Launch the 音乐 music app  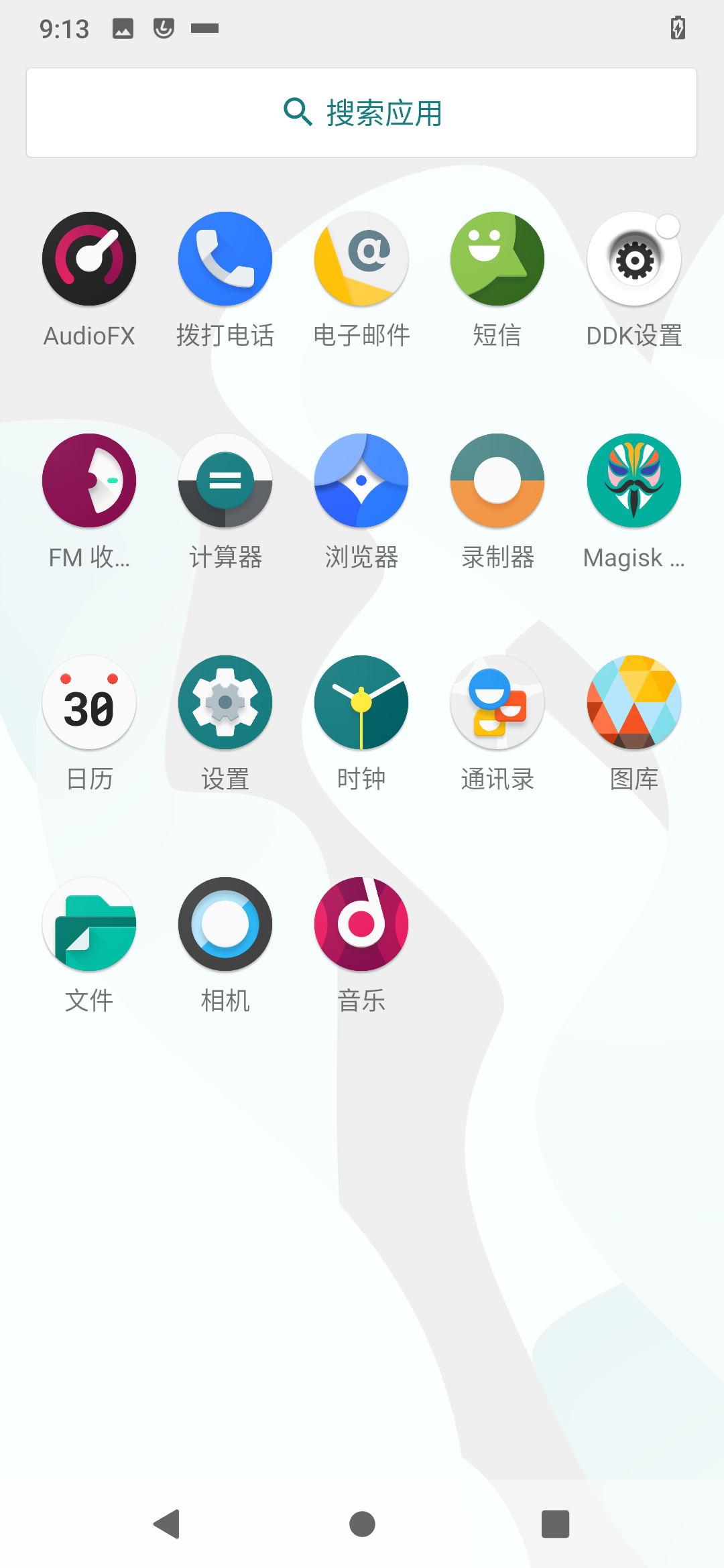(x=361, y=925)
